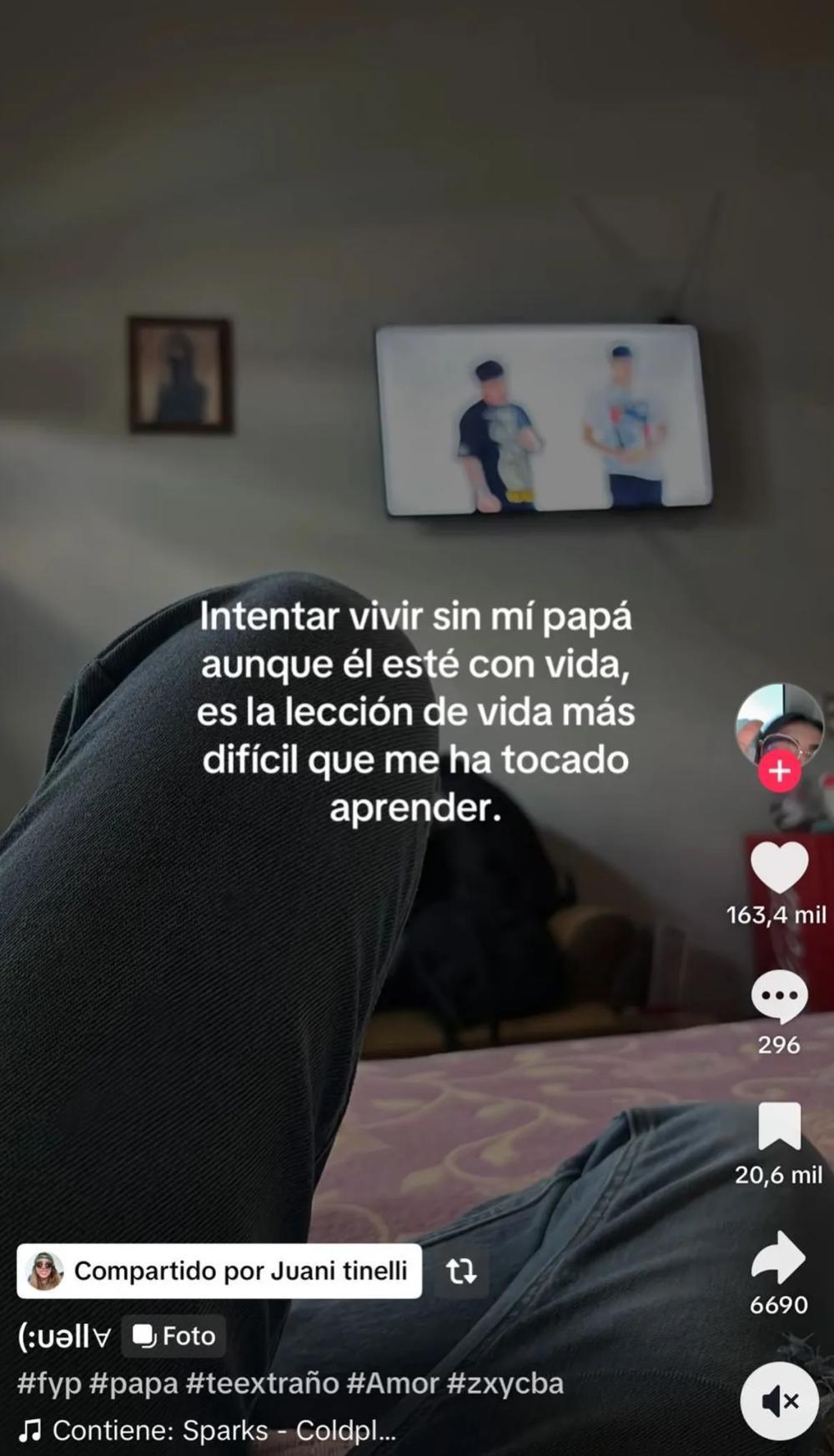
Task: Open the Sparks - Coldplay sound
Action: 223,1431
